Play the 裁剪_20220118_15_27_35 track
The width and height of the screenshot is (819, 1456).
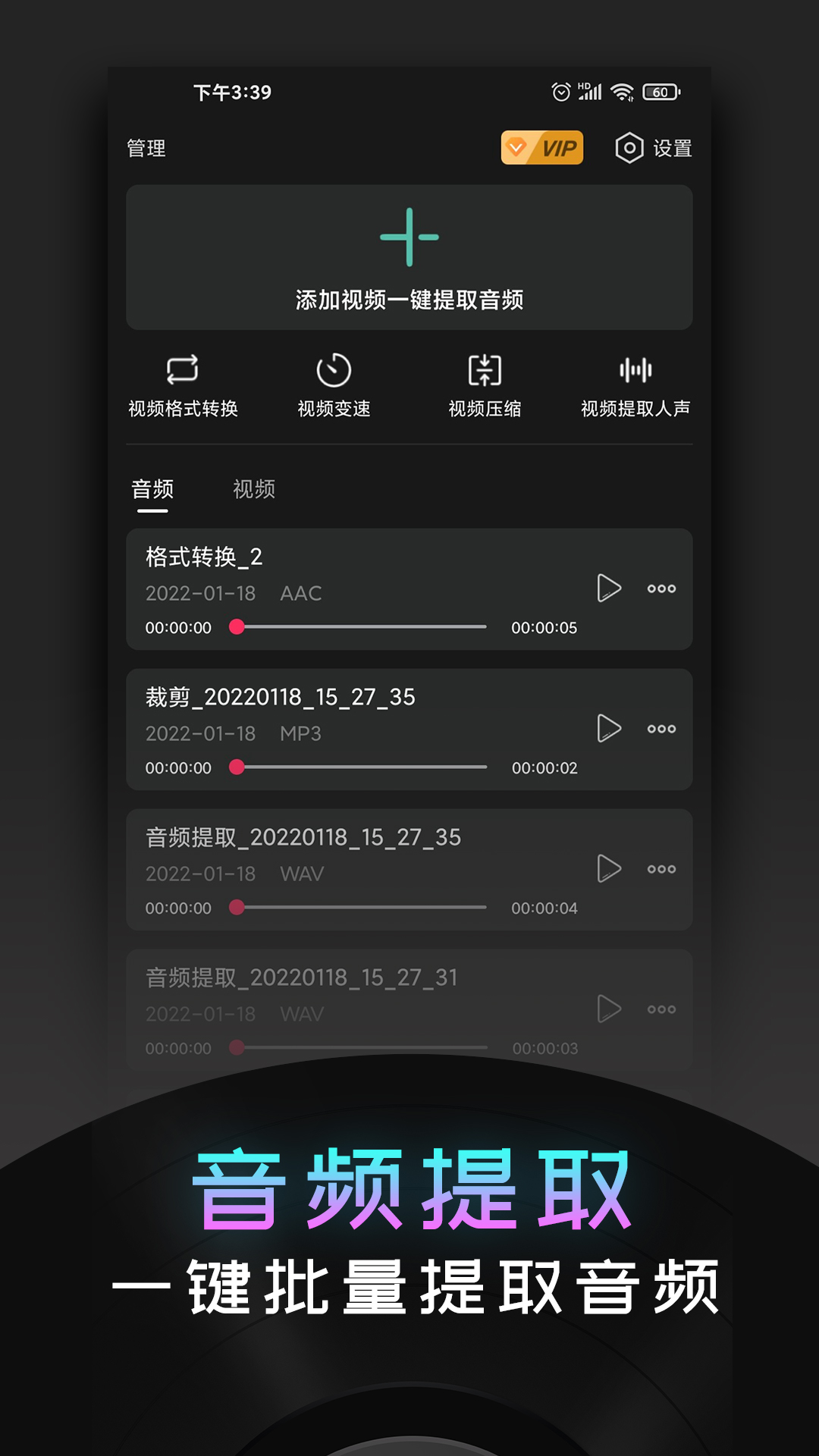pos(609,729)
